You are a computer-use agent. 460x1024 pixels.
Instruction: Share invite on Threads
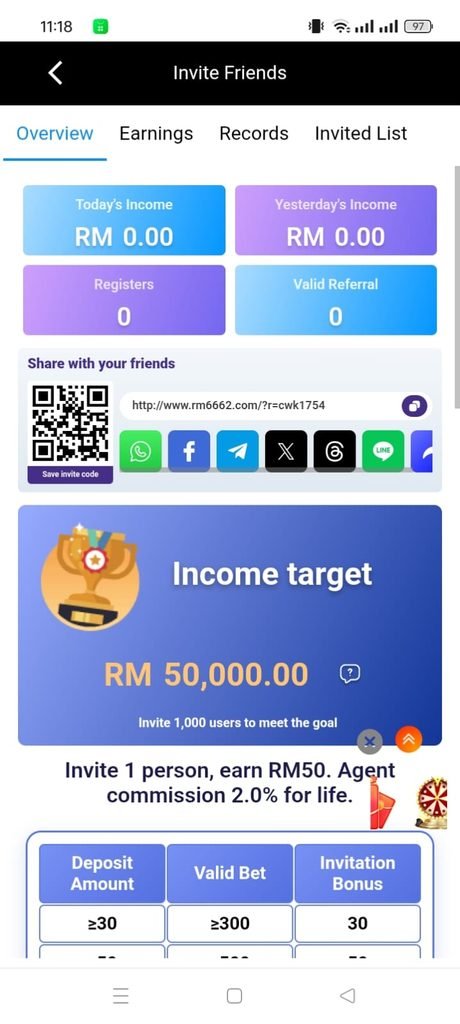335,451
